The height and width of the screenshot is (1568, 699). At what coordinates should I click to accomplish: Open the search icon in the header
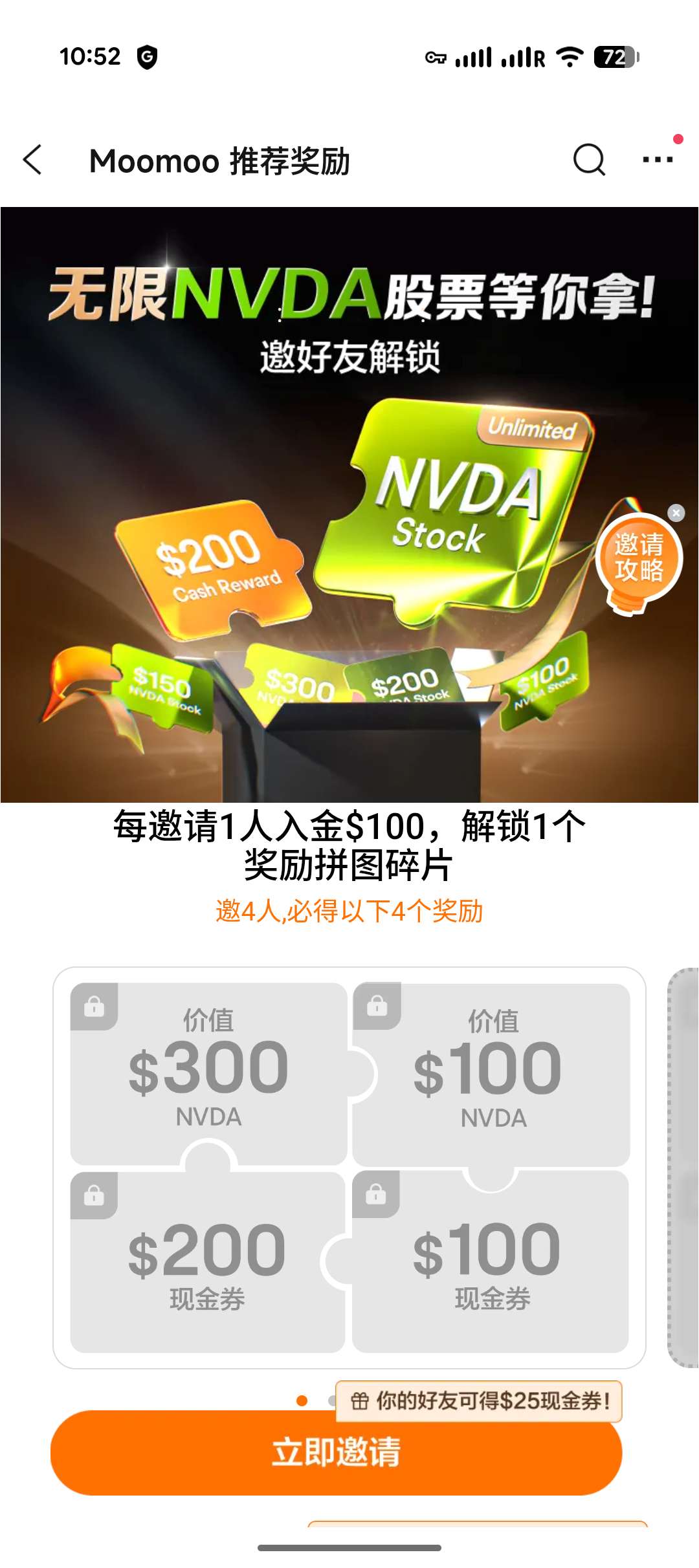[589, 160]
